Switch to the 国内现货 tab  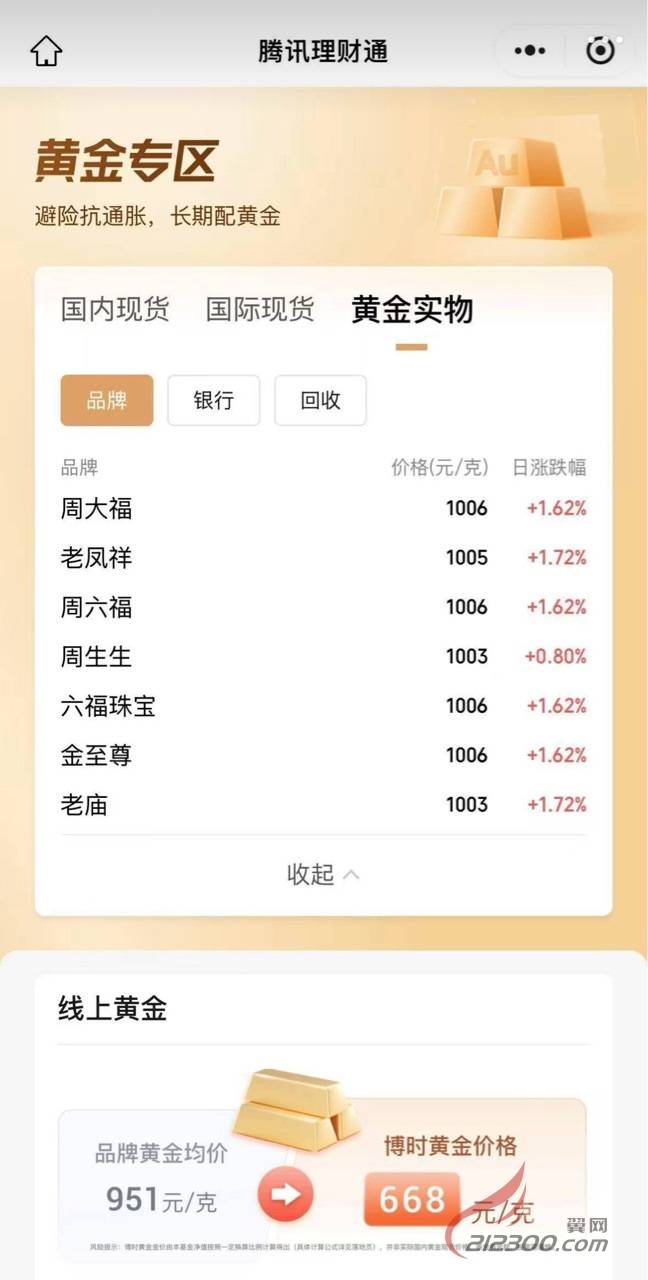tap(115, 309)
